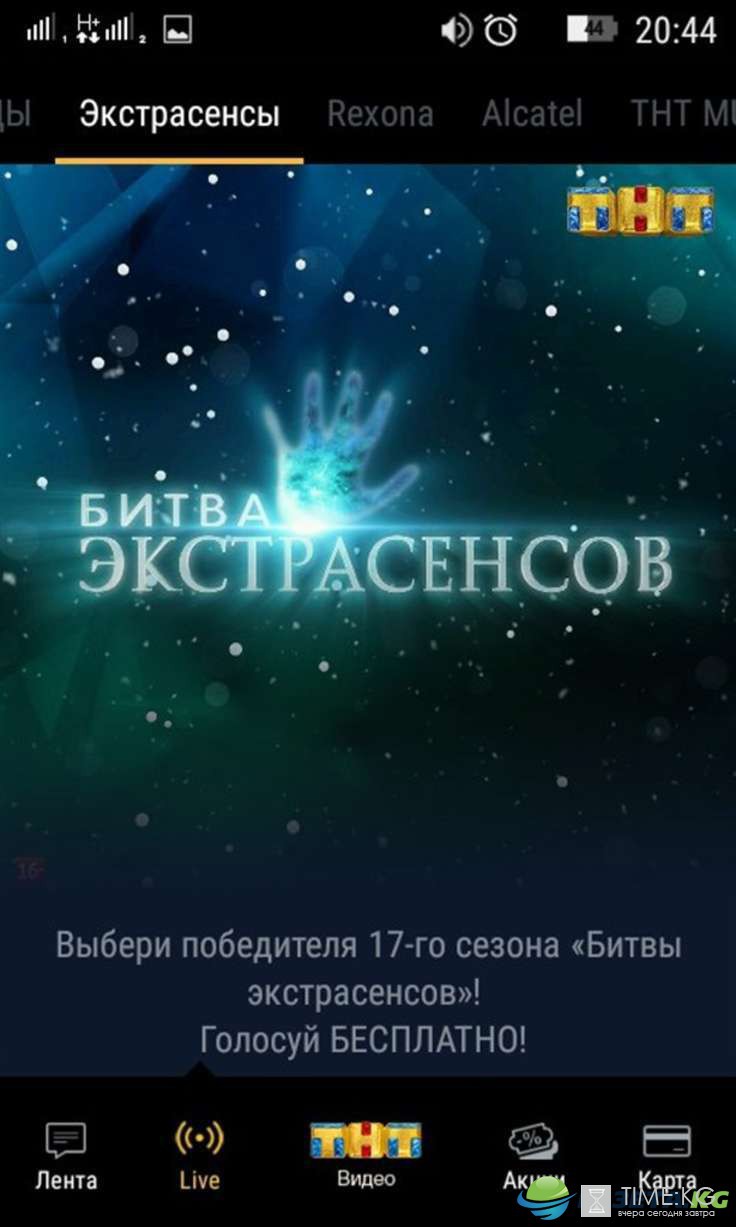Switch to the Карта section
This screenshot has height=1227, width=736.
coord(667,1156)
